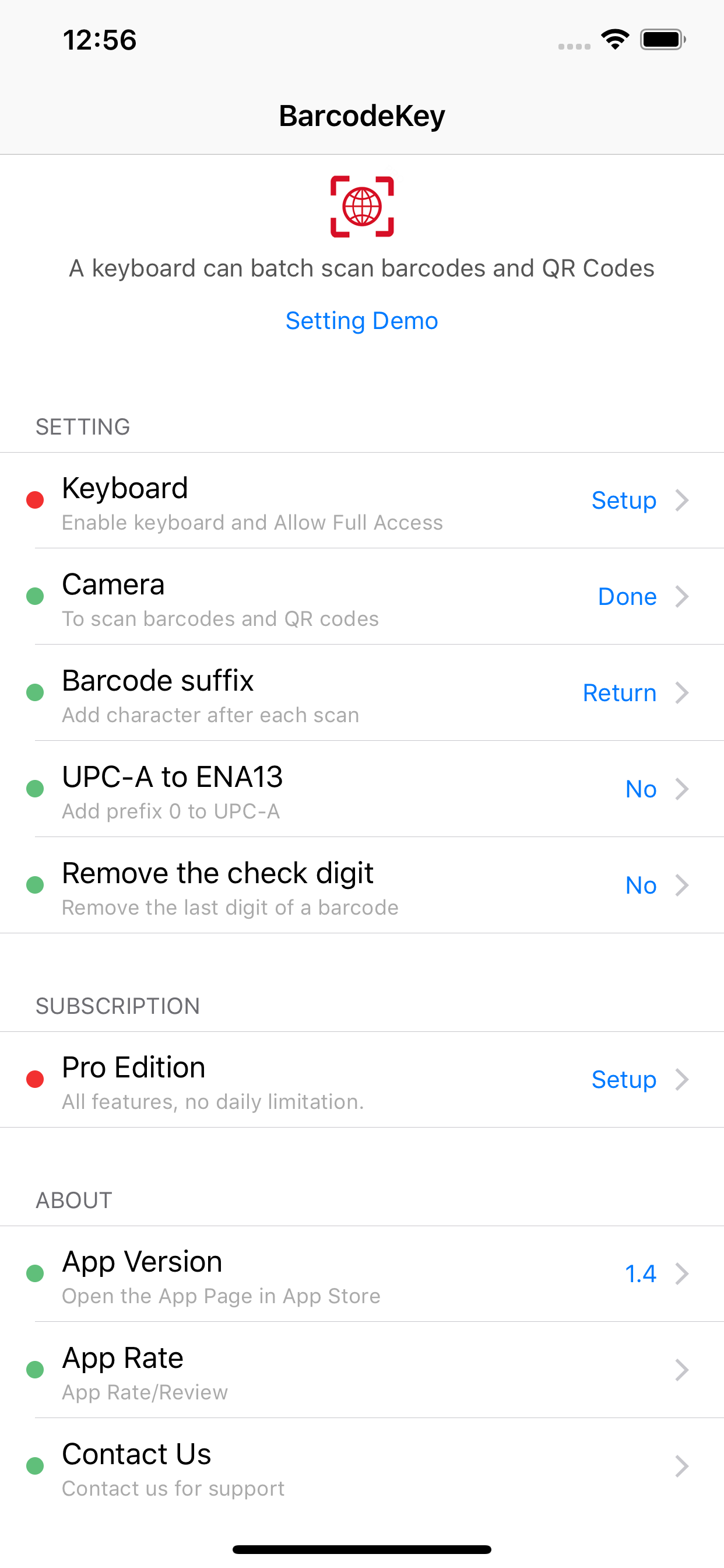Tap the BarcodeKey scanner logo icon
Image resolution: width=724 pixels, height=1568 pixels.
tap(362, 206)
